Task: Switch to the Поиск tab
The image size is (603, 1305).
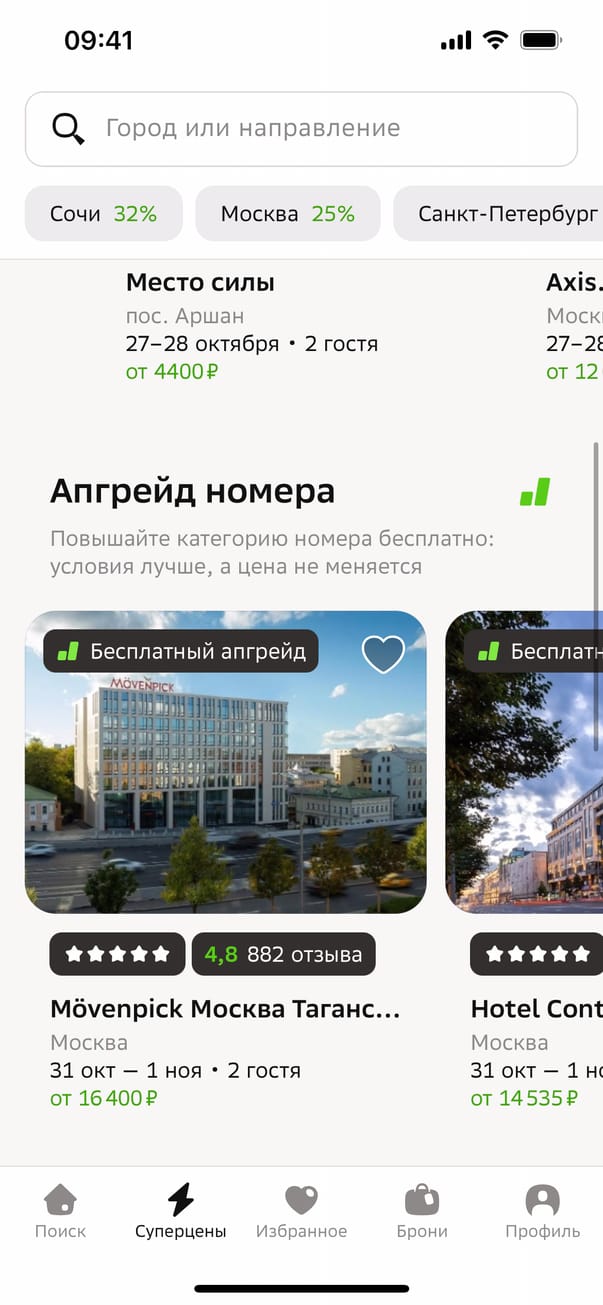Action: pos(61,1211)
